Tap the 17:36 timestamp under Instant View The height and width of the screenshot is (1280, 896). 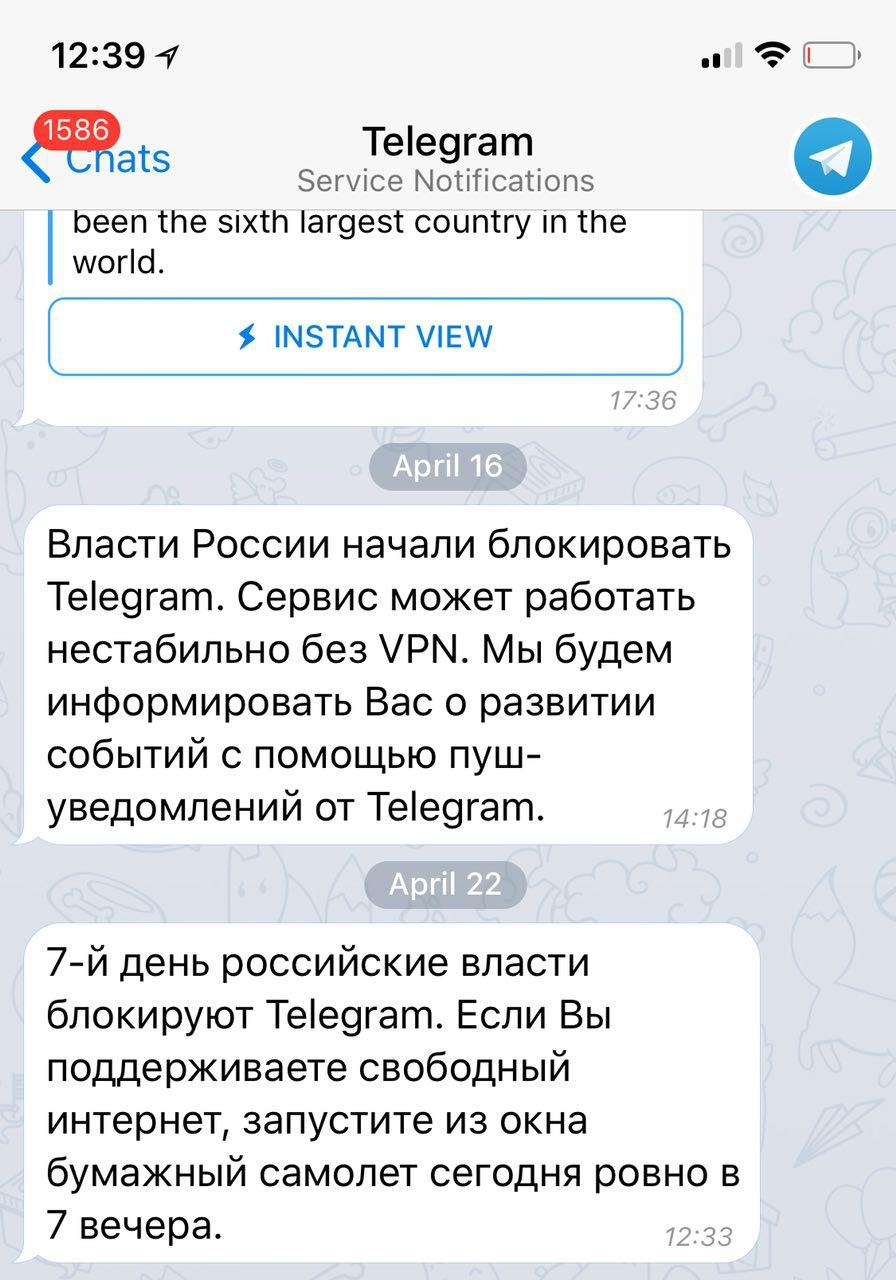pos(644,397)
